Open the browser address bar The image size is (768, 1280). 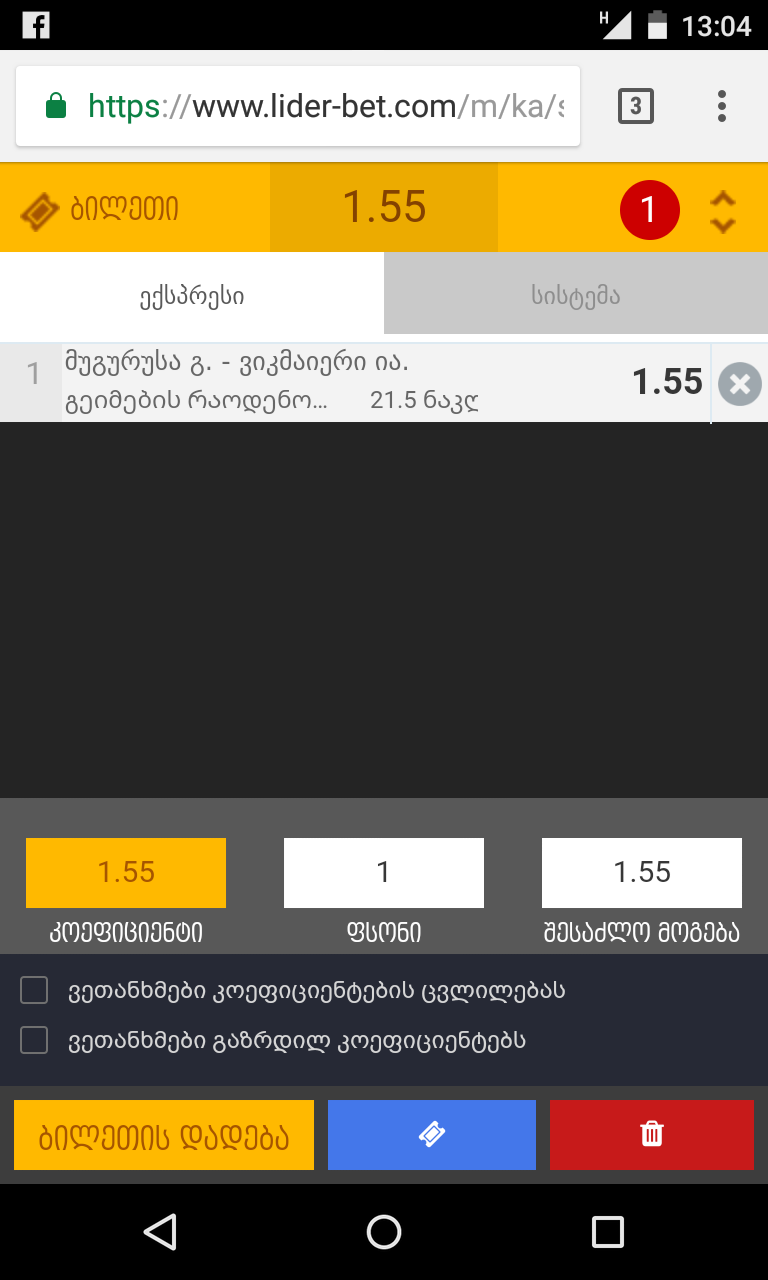[x=298, y=106]
